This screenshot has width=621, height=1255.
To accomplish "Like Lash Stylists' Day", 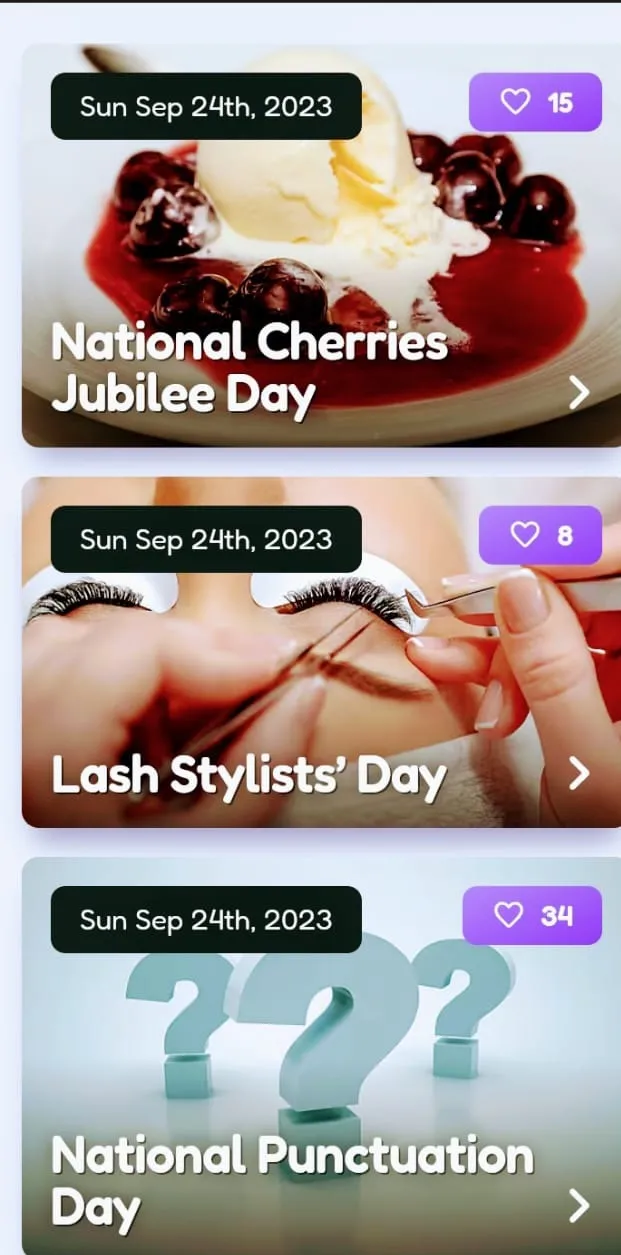I will (540, 535).
